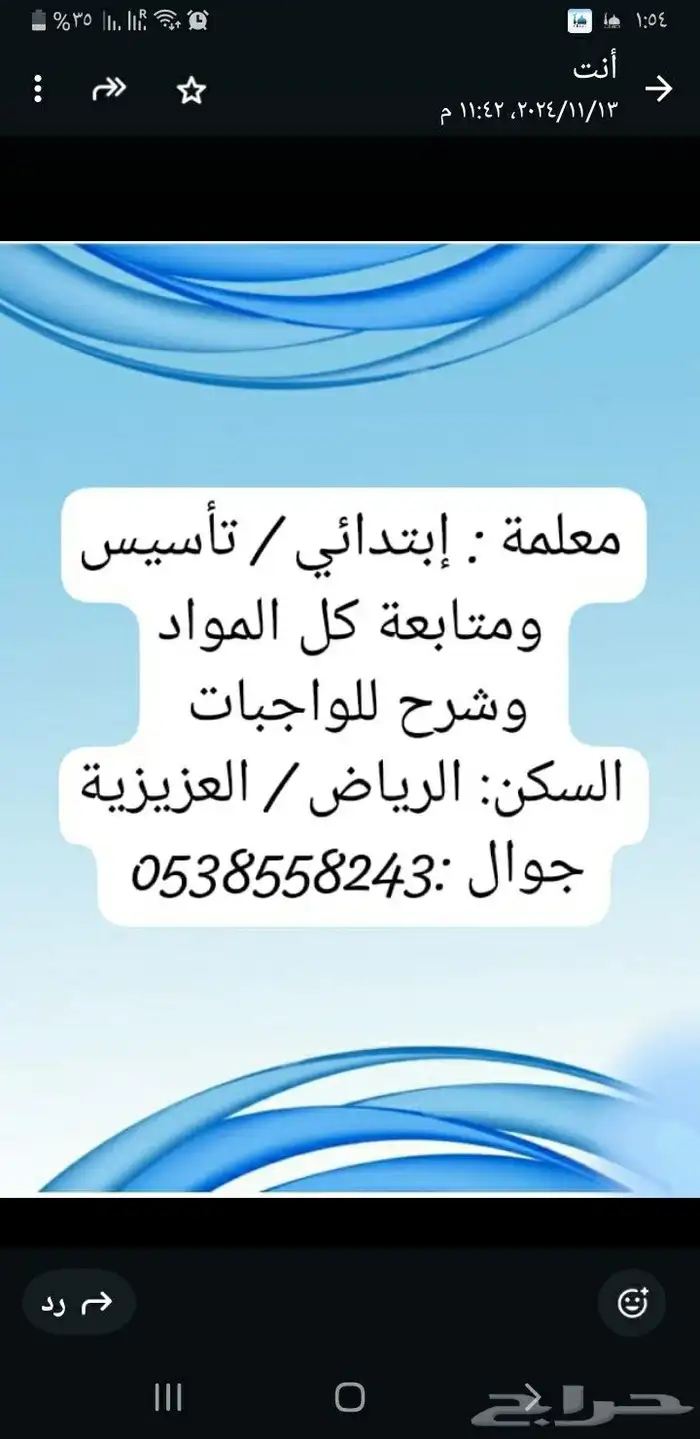
Task: Open recent apps from navigation bar
Action: click(168, 1397)
